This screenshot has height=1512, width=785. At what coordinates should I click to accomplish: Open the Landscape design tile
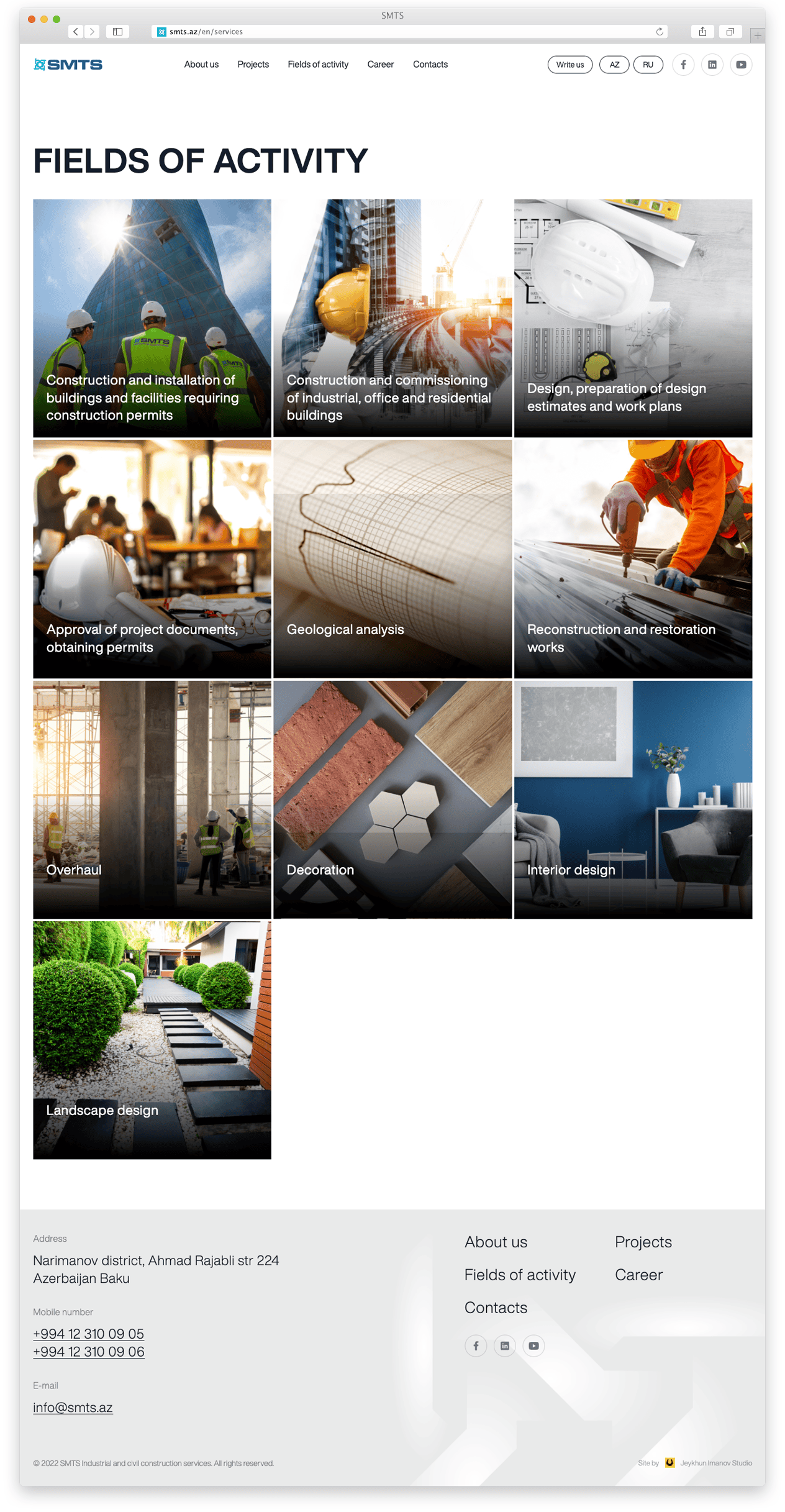(152, 1039)
